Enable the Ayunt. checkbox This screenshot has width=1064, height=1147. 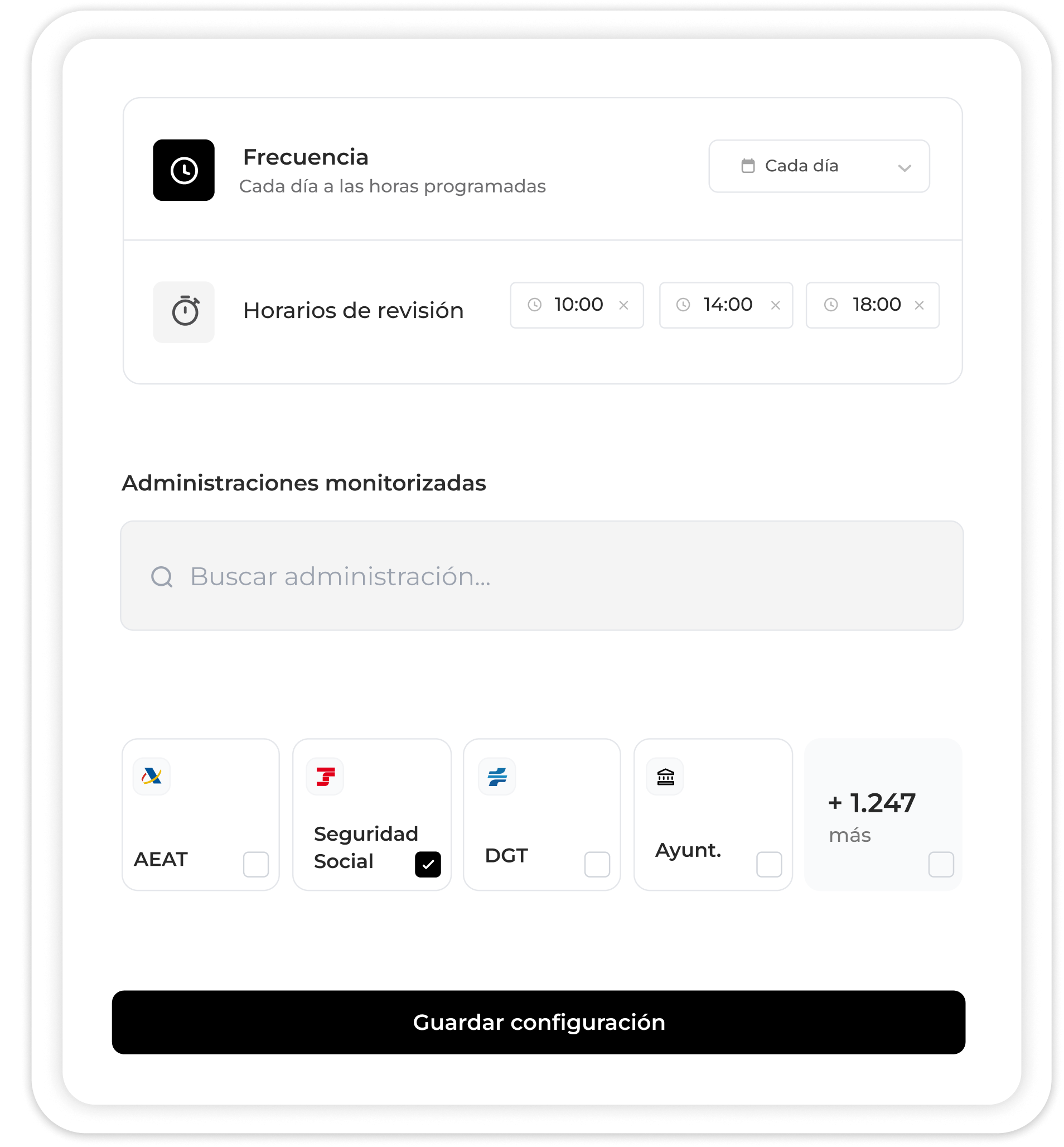point(768,864)
